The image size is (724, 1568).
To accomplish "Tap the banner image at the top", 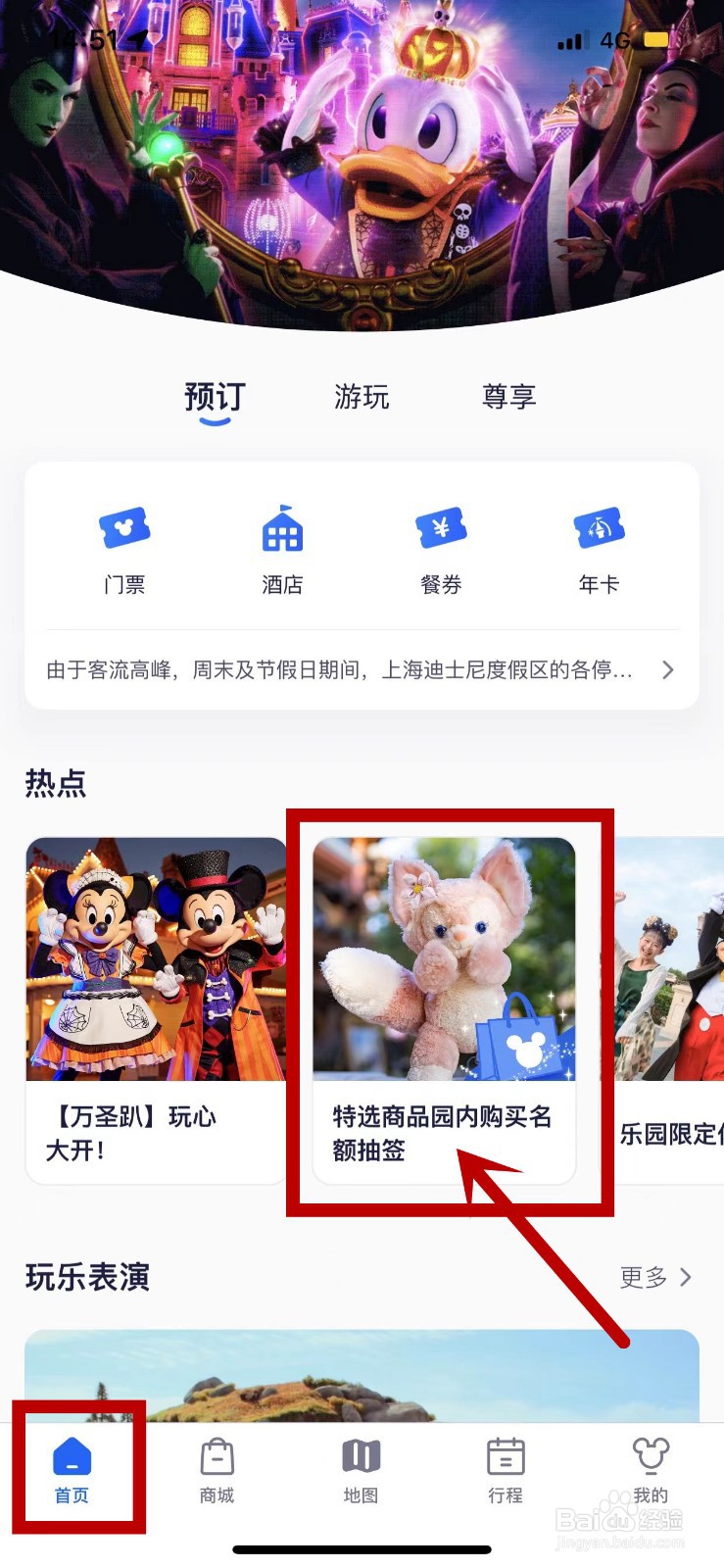I will click(362, 157).
